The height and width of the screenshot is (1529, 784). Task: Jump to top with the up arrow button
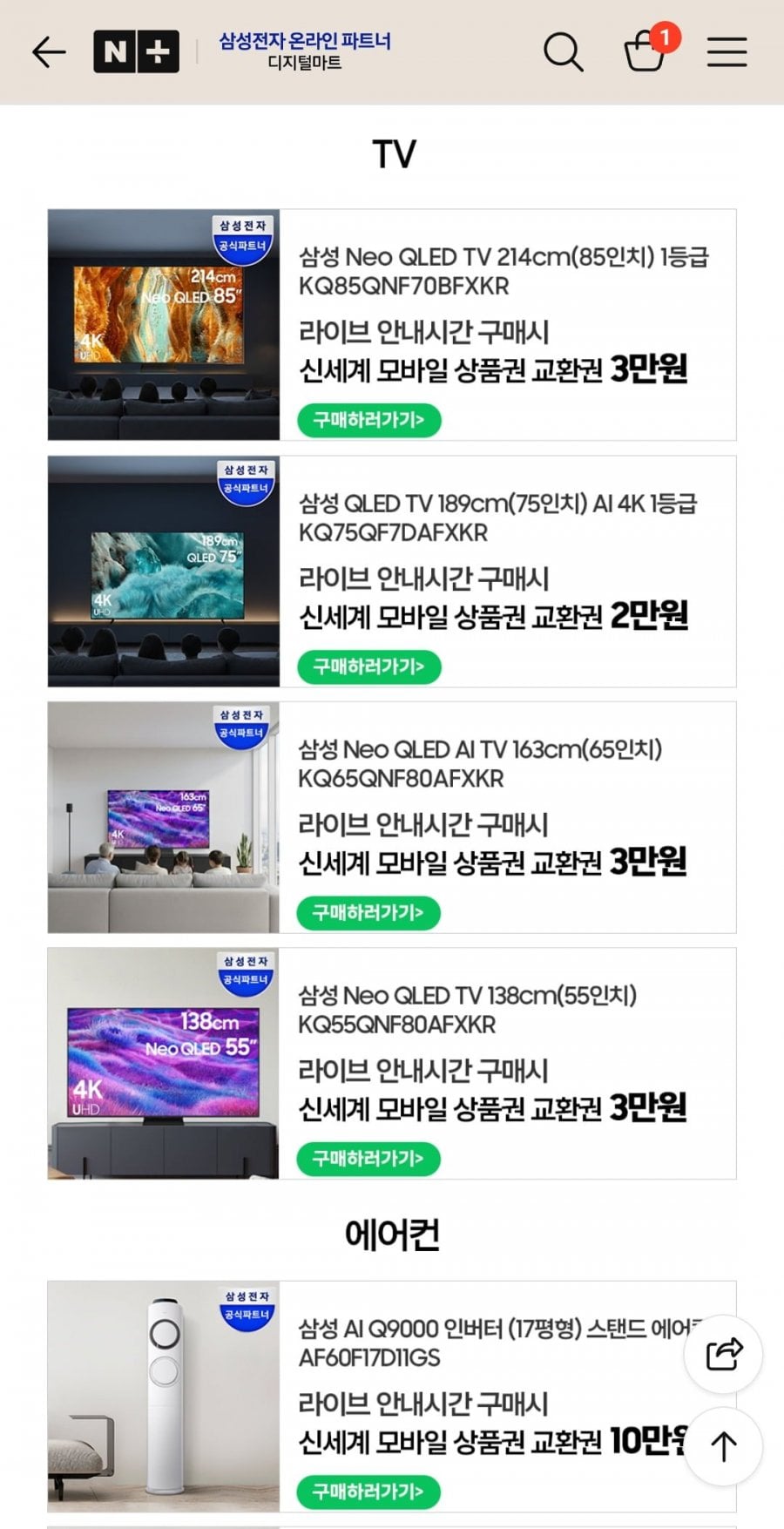click(x=723, y=1446)
